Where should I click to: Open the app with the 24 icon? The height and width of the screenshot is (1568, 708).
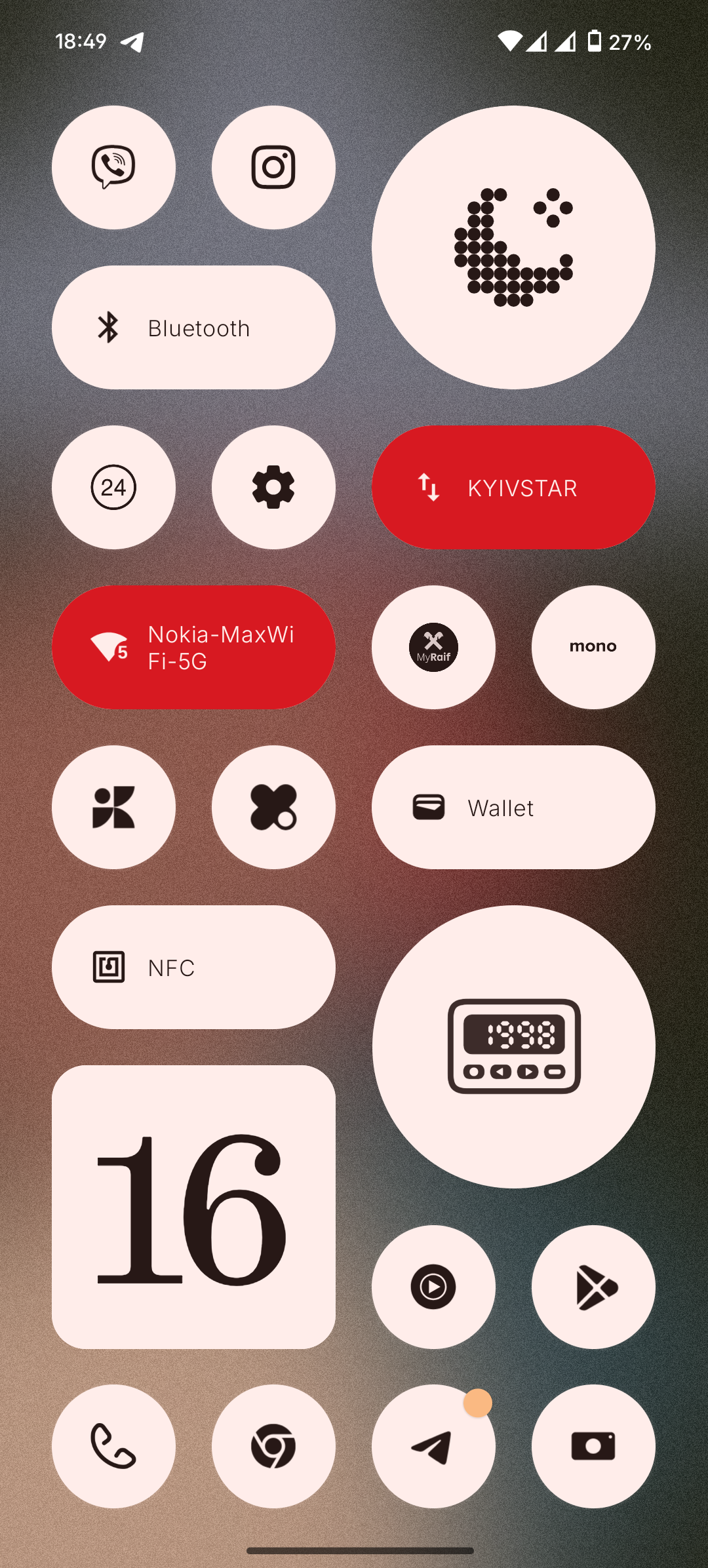[113, 487]
